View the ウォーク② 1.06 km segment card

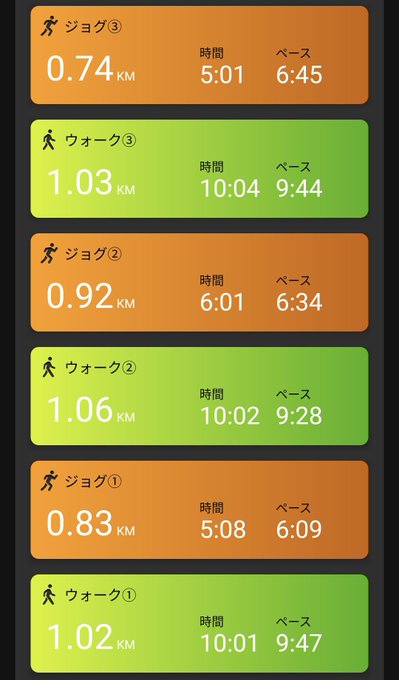click(x=200, y=396)
